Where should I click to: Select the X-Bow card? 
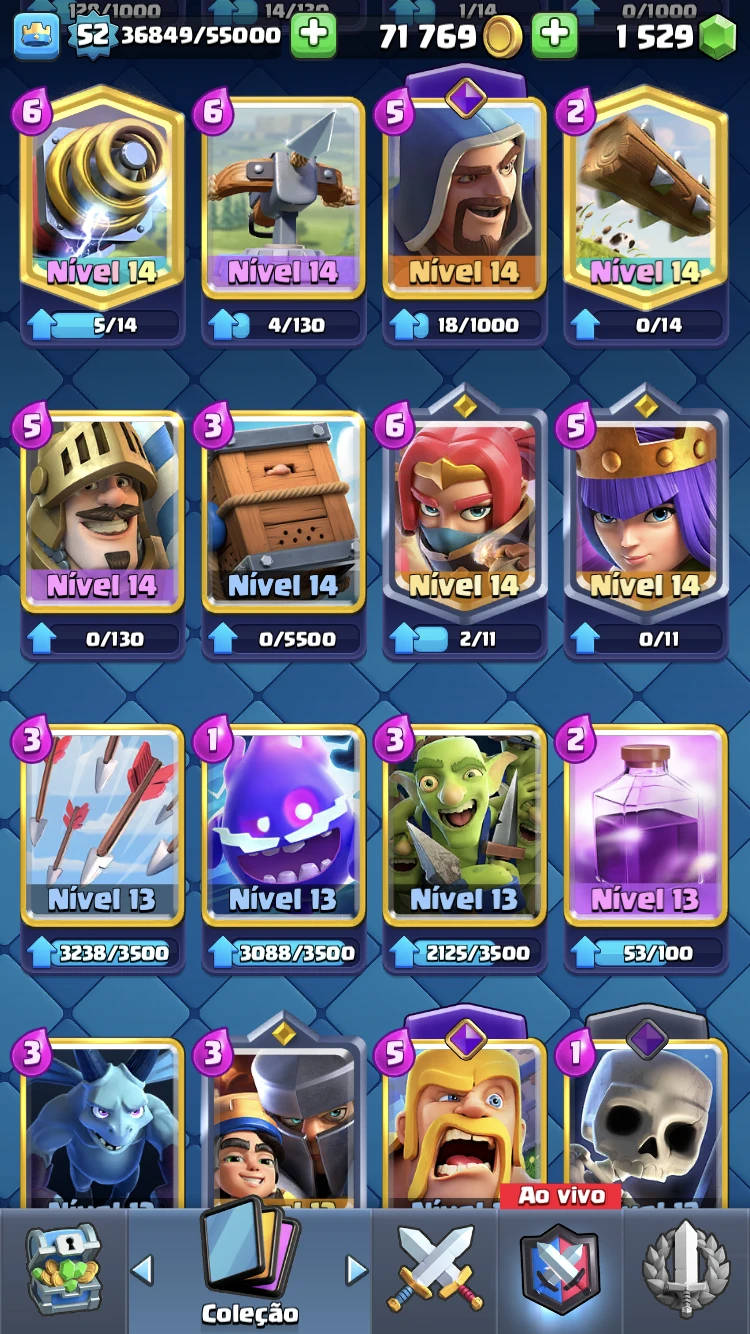pos(283,198)
